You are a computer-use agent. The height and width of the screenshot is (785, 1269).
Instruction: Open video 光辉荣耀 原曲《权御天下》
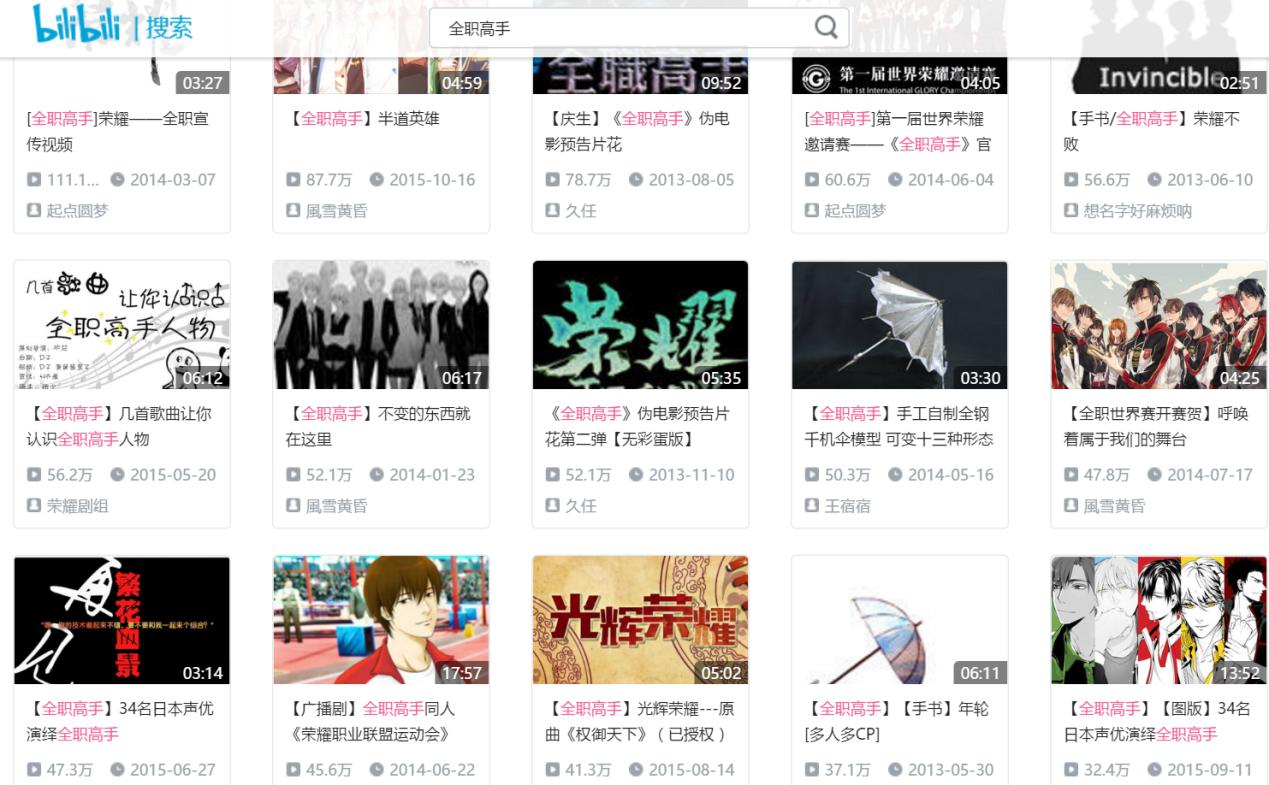[640, 620]
